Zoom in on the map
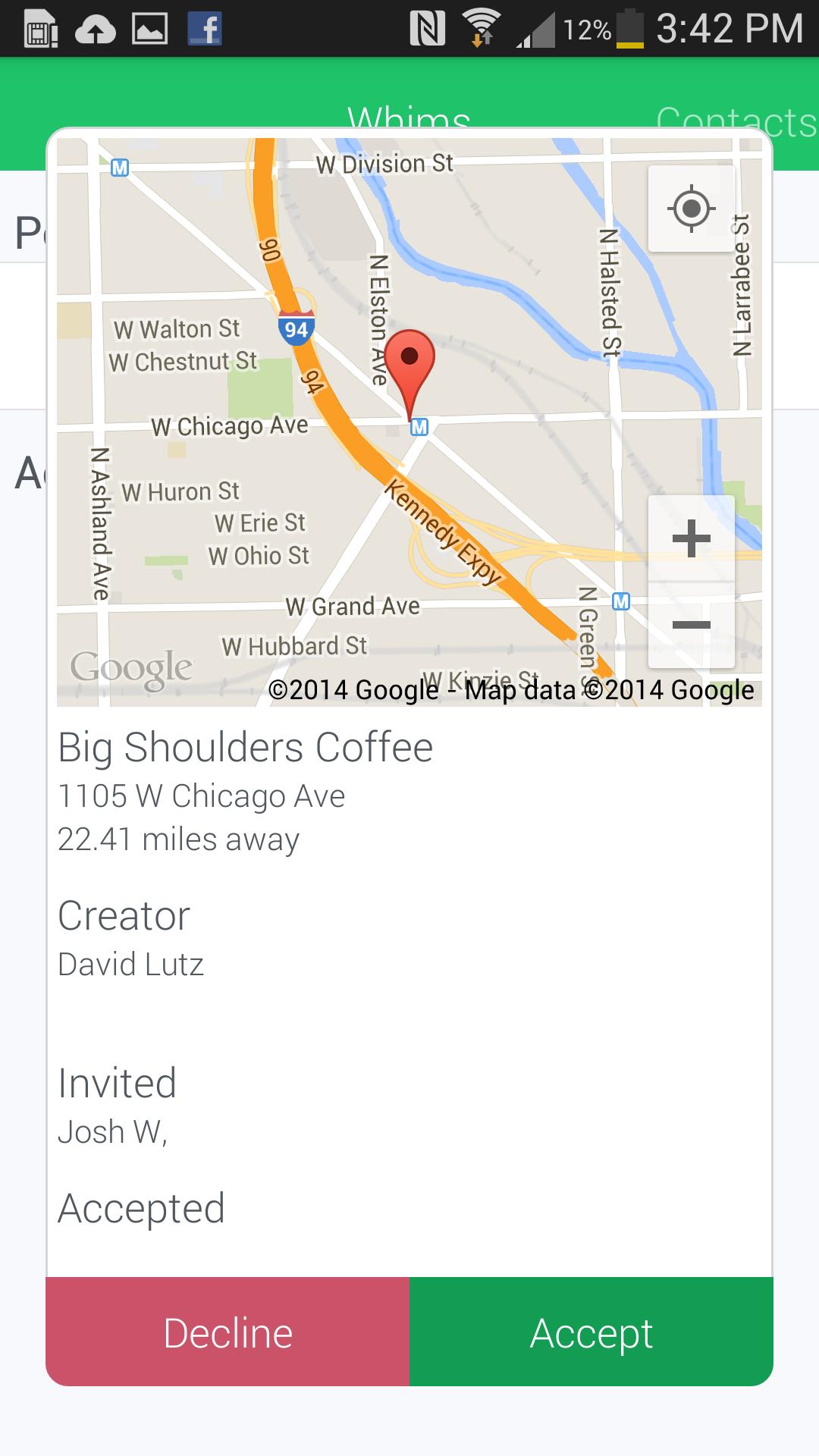 coord(691,538)
